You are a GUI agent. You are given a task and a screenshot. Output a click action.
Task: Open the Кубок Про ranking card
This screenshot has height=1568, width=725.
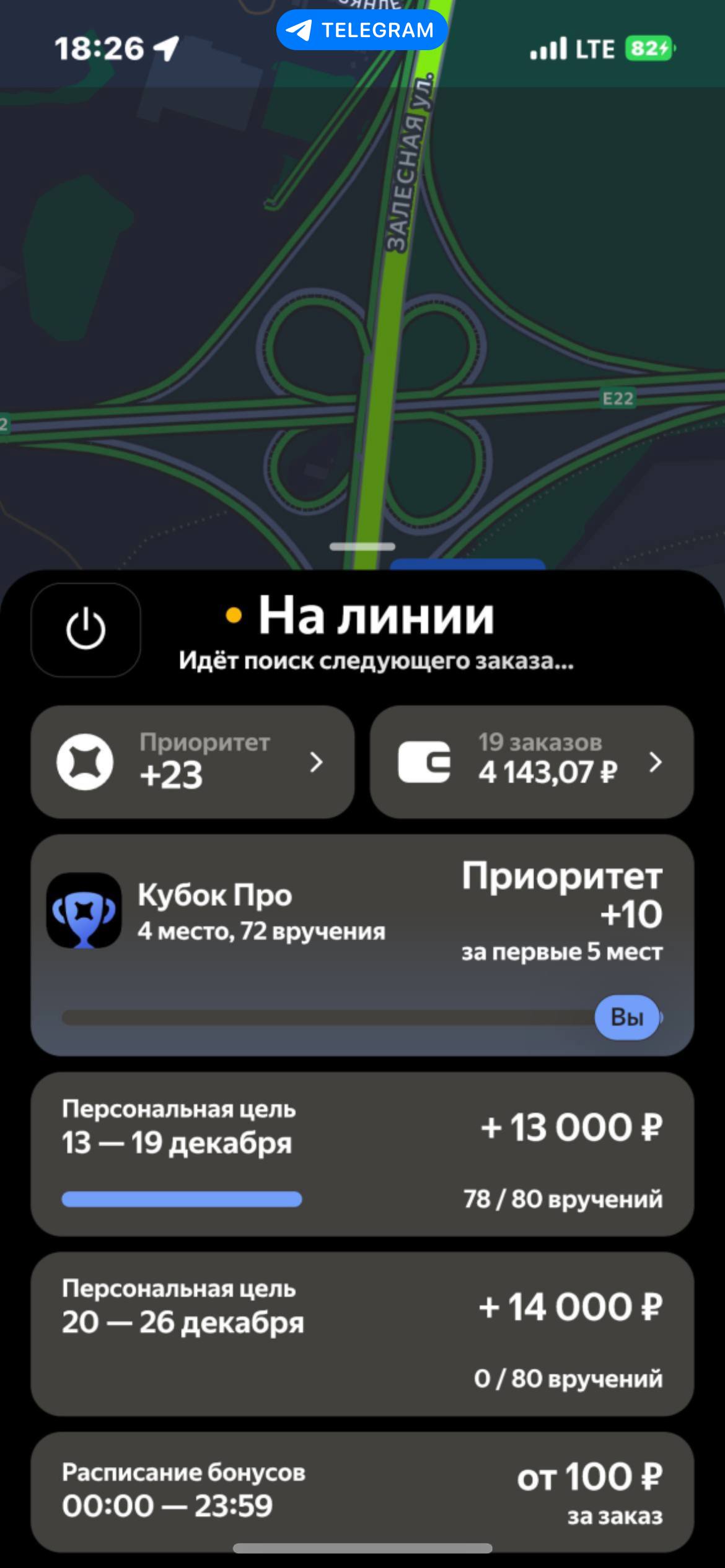(362, 944)
